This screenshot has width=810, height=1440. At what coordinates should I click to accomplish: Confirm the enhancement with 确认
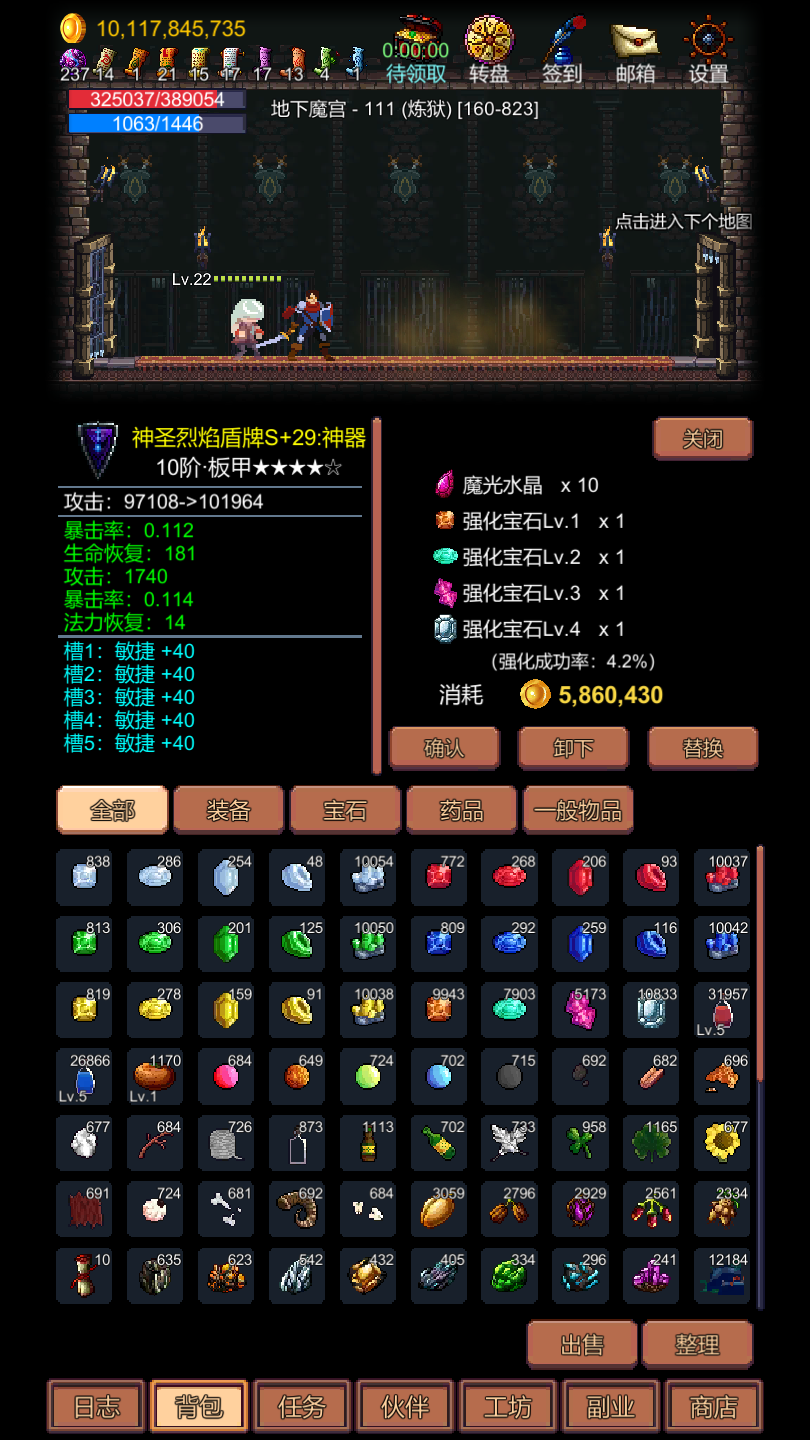pyautogui.click(x=444, y=748)
